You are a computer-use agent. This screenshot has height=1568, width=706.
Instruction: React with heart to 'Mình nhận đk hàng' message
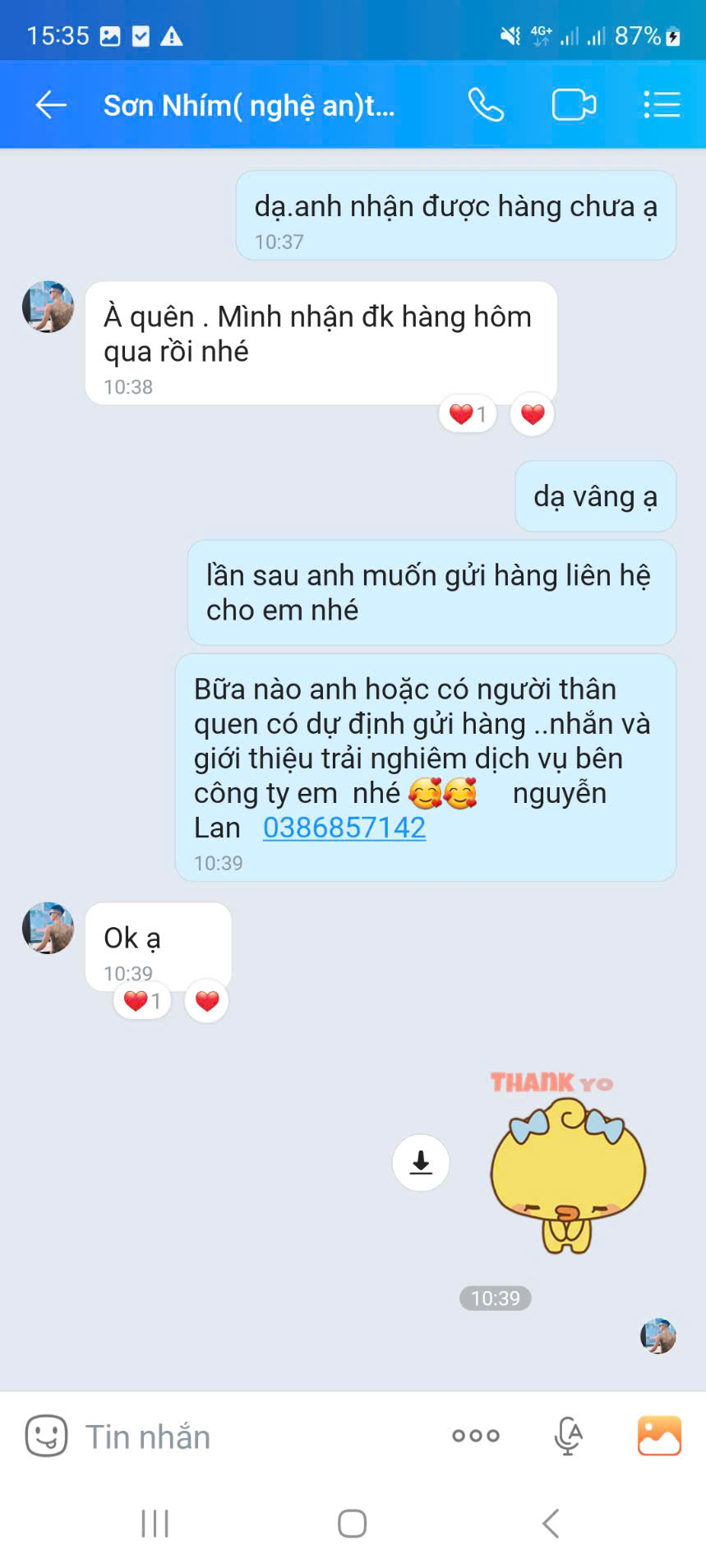click(533, 414)
